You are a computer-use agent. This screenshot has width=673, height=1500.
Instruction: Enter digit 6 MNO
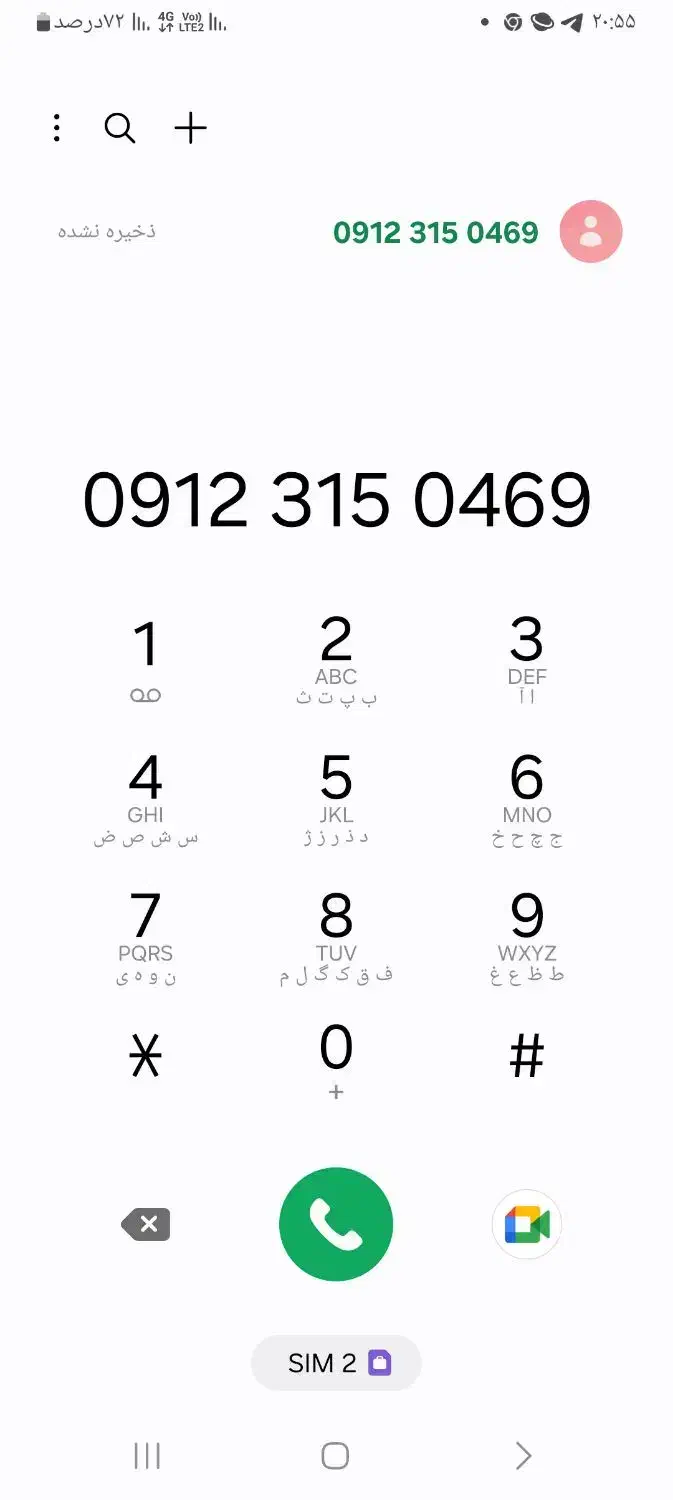click(x=526, y=797)
